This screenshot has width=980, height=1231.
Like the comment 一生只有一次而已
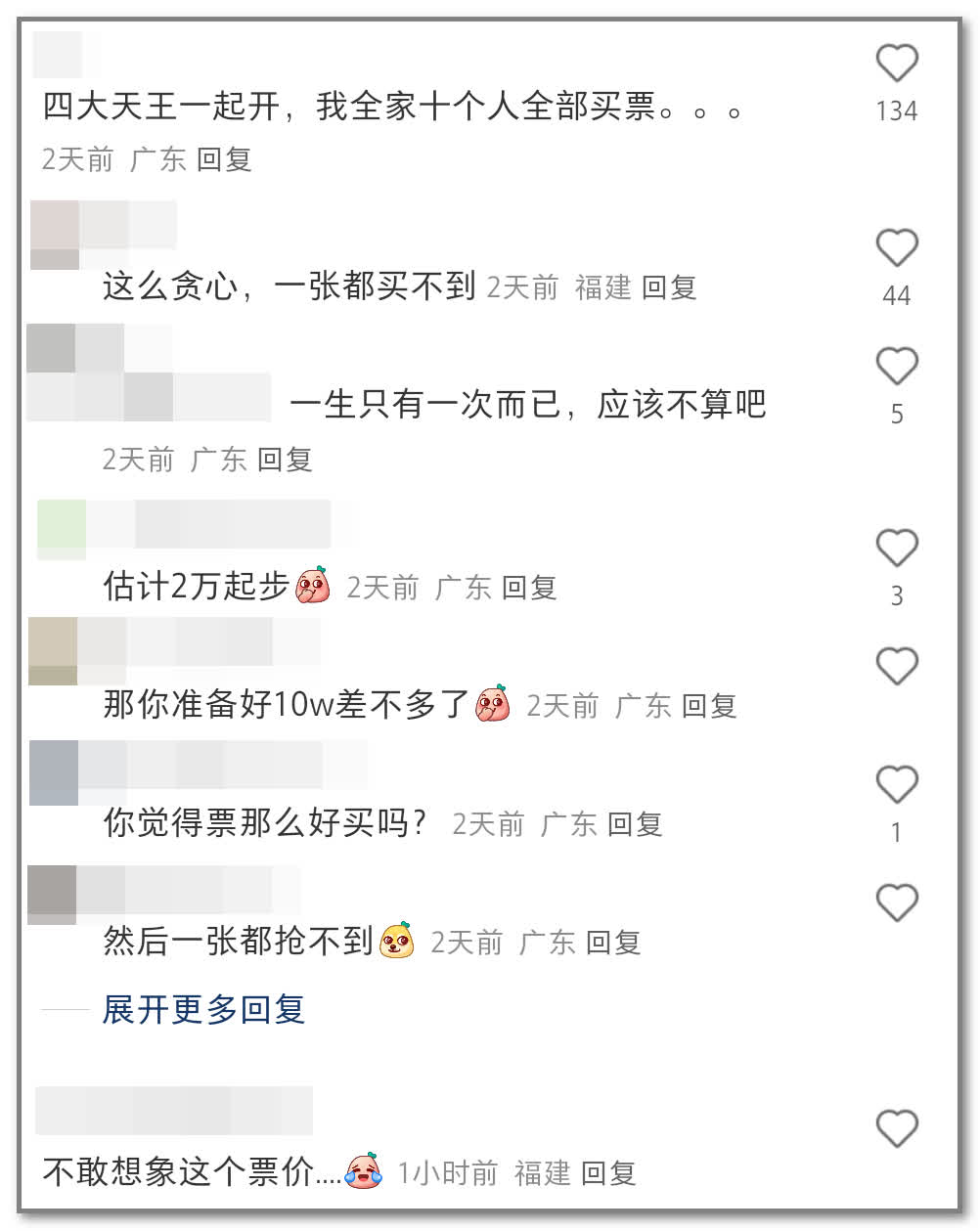[896, 367]
